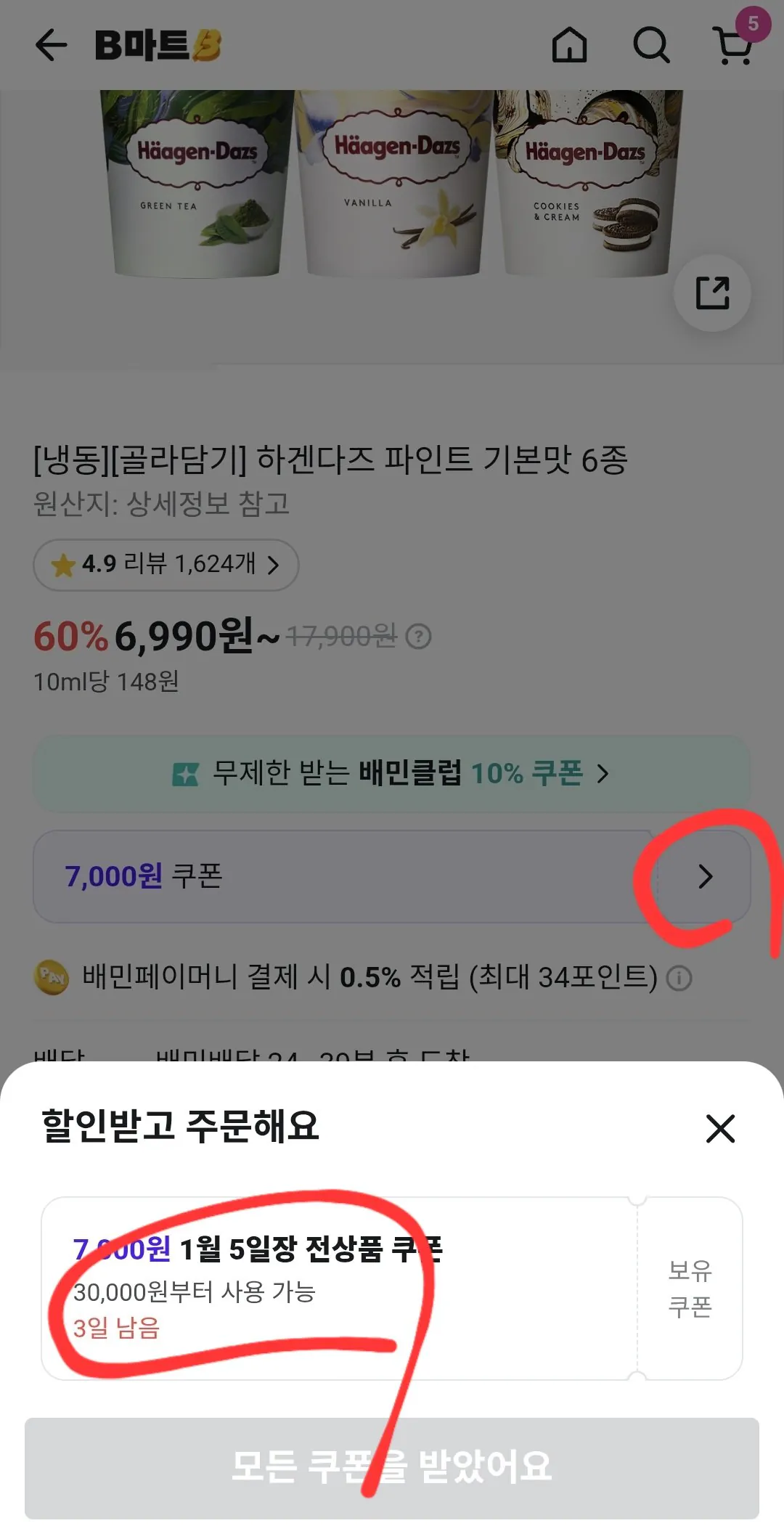Open the shopping cart with 5 items
784x1539 pixels.
pyautogui.click(x=735, y=46)
